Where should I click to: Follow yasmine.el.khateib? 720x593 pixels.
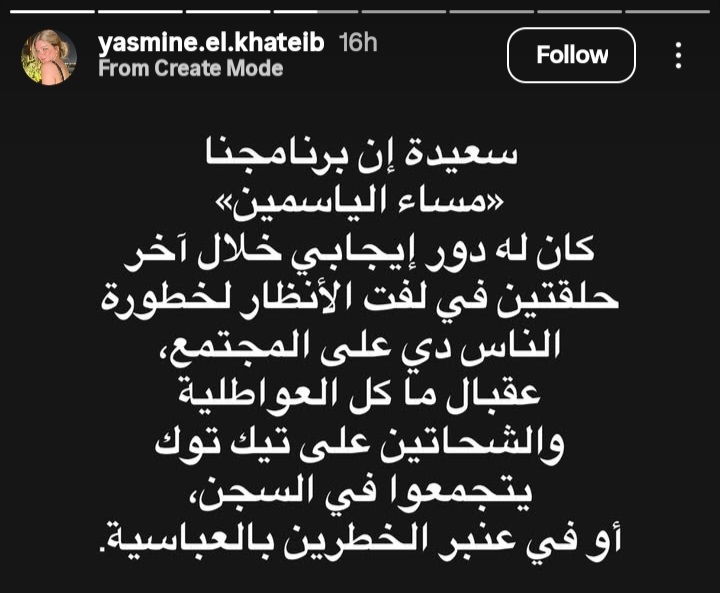[571, 55]
